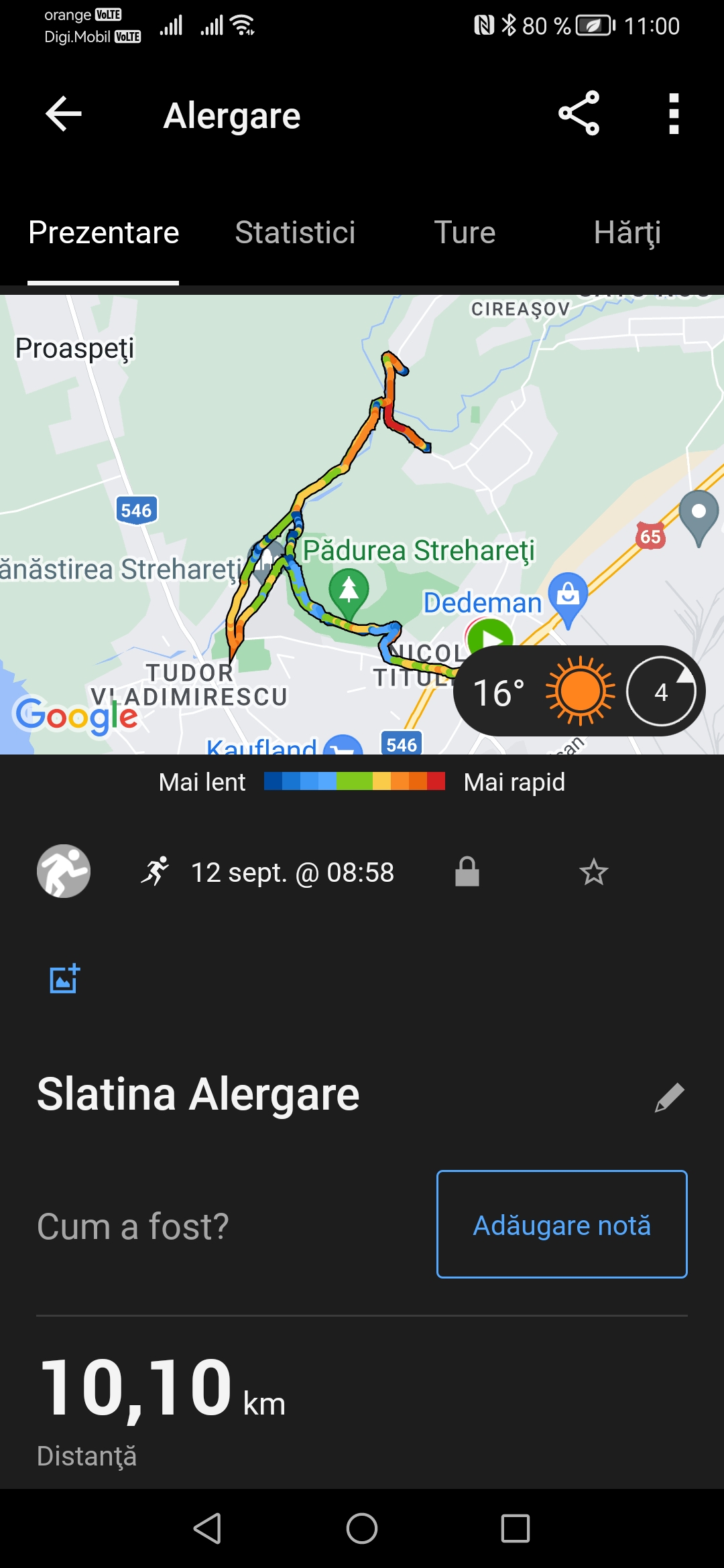This screenshot has height=1568, width=724.
Task: Edit the Slatina Alergare title
Action: (669, 1097)
